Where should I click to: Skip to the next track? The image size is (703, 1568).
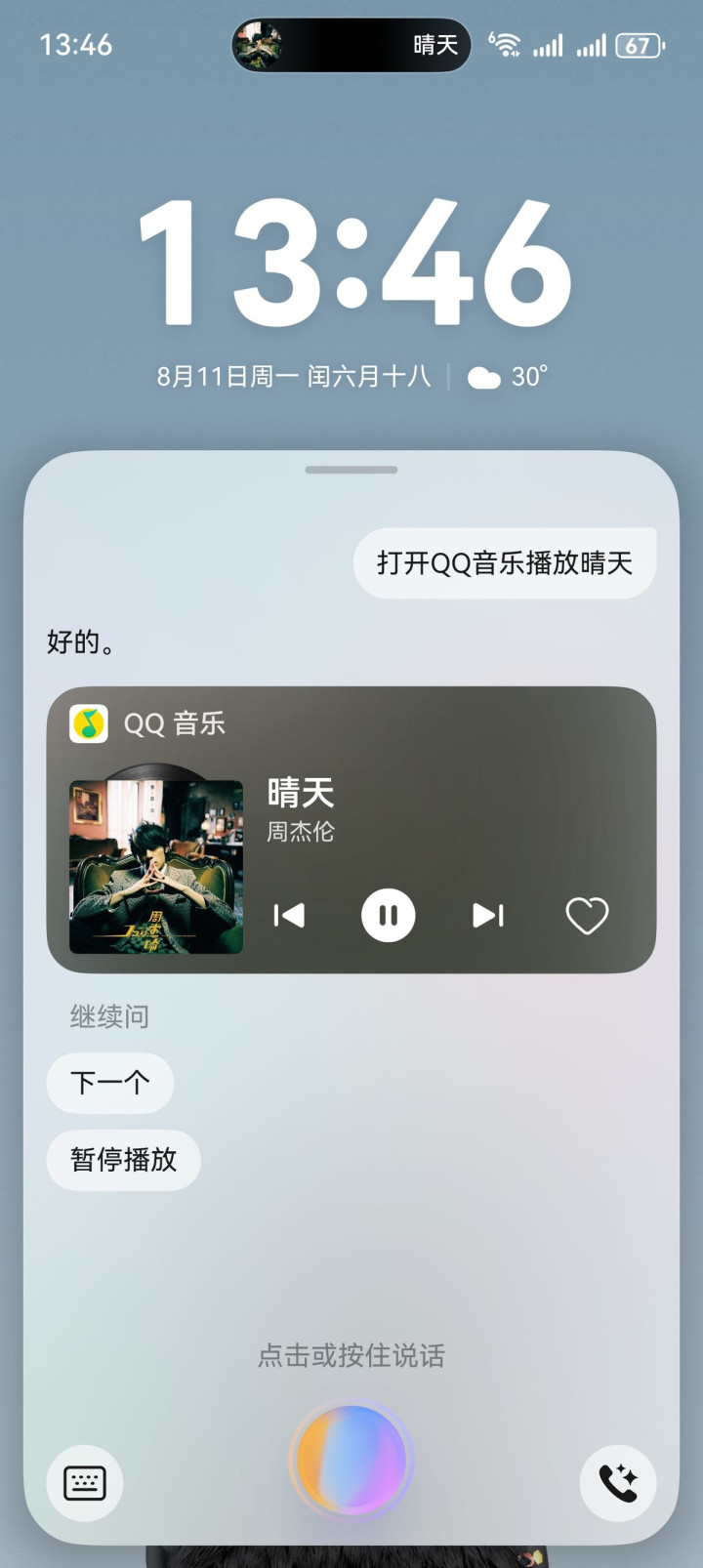pyautogui.click(x=487, y=915)
